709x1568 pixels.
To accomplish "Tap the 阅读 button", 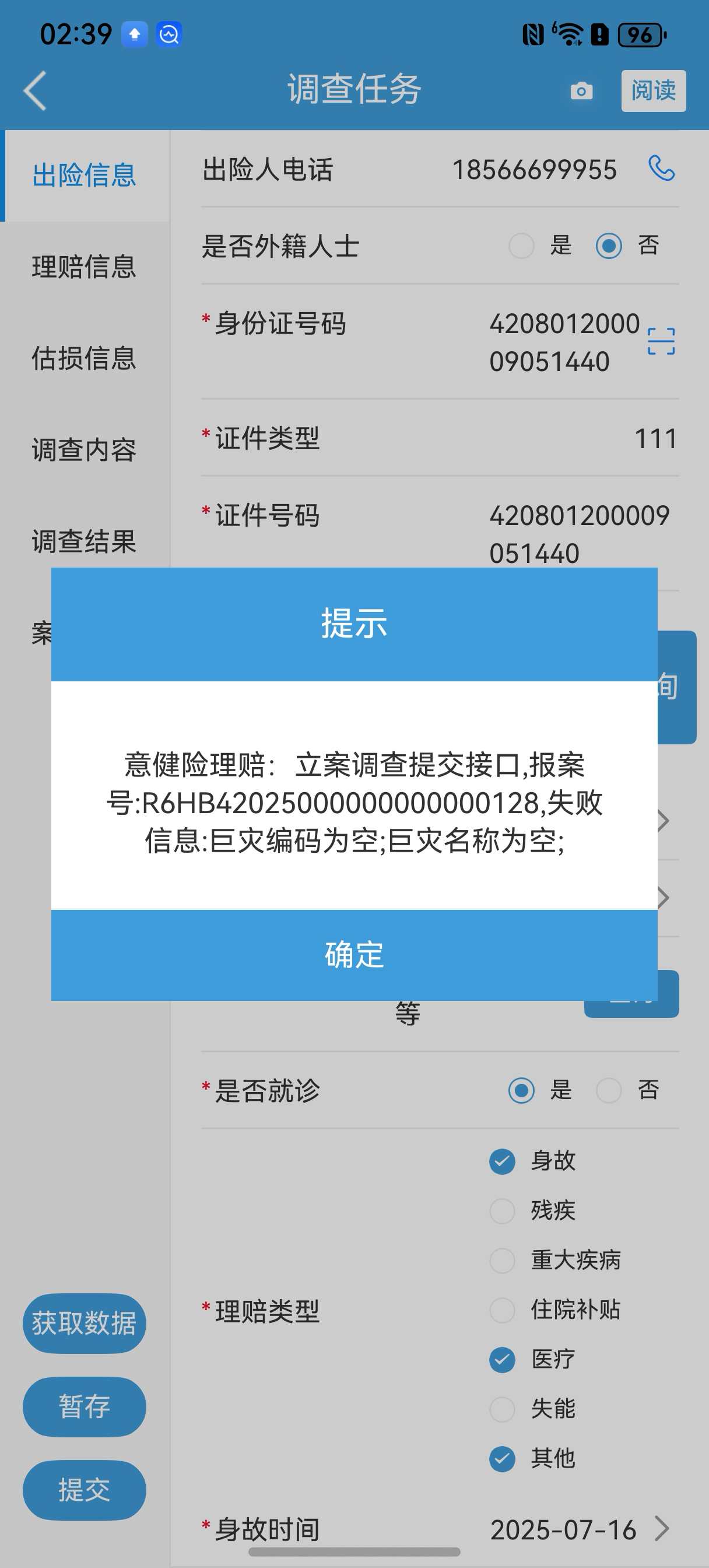I will pyautogui.click(x=653, y=90).
